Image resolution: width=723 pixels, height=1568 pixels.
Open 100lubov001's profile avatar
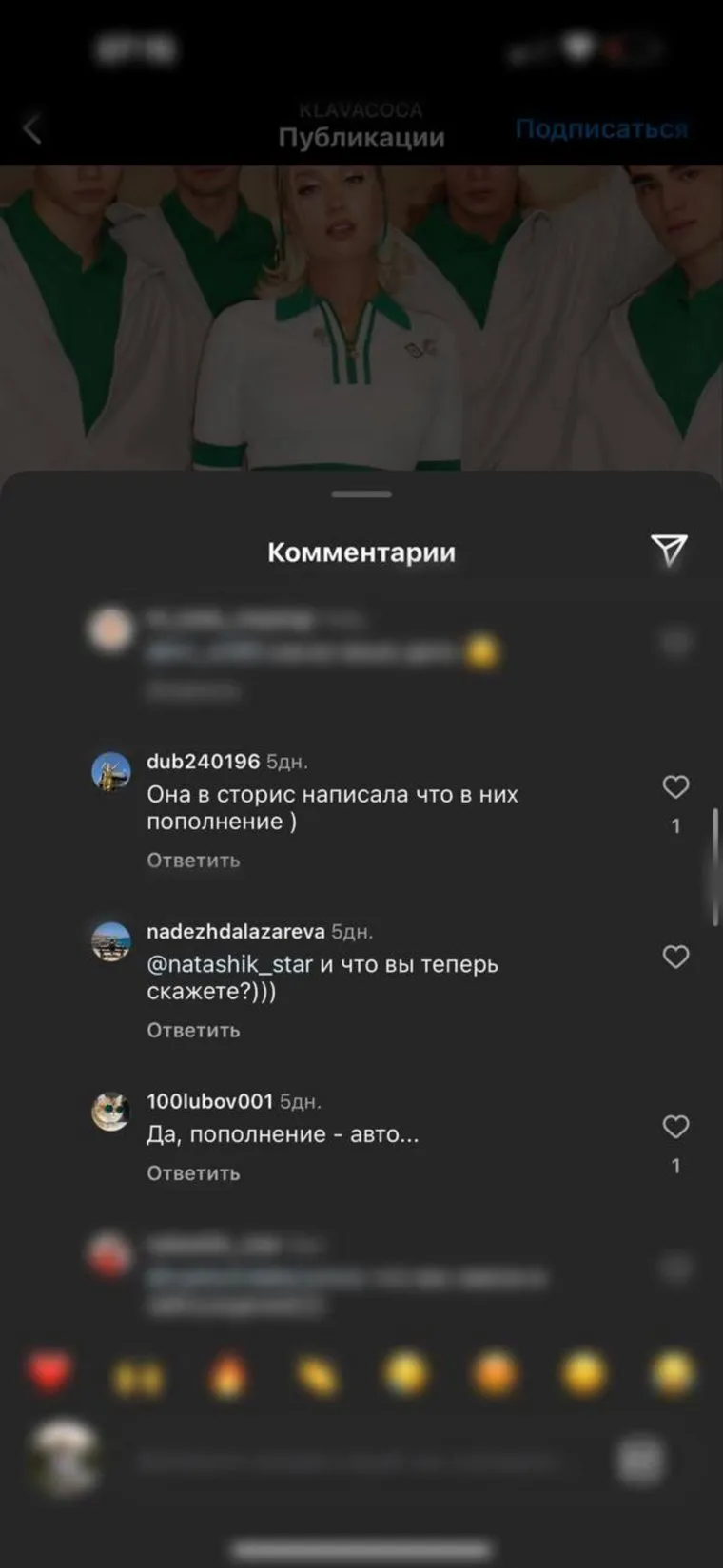pos(111,1112)
